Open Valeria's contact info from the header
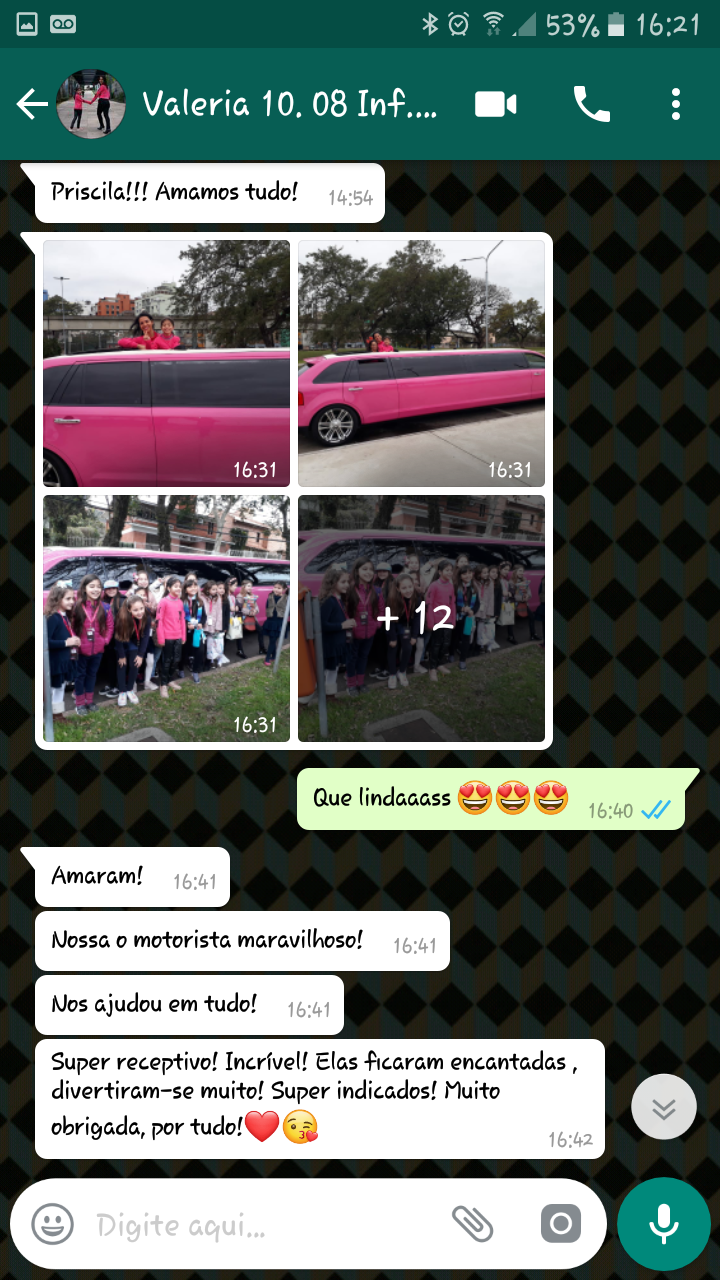The height and width of the screenshot is (1280, 720). pos(290,104)
